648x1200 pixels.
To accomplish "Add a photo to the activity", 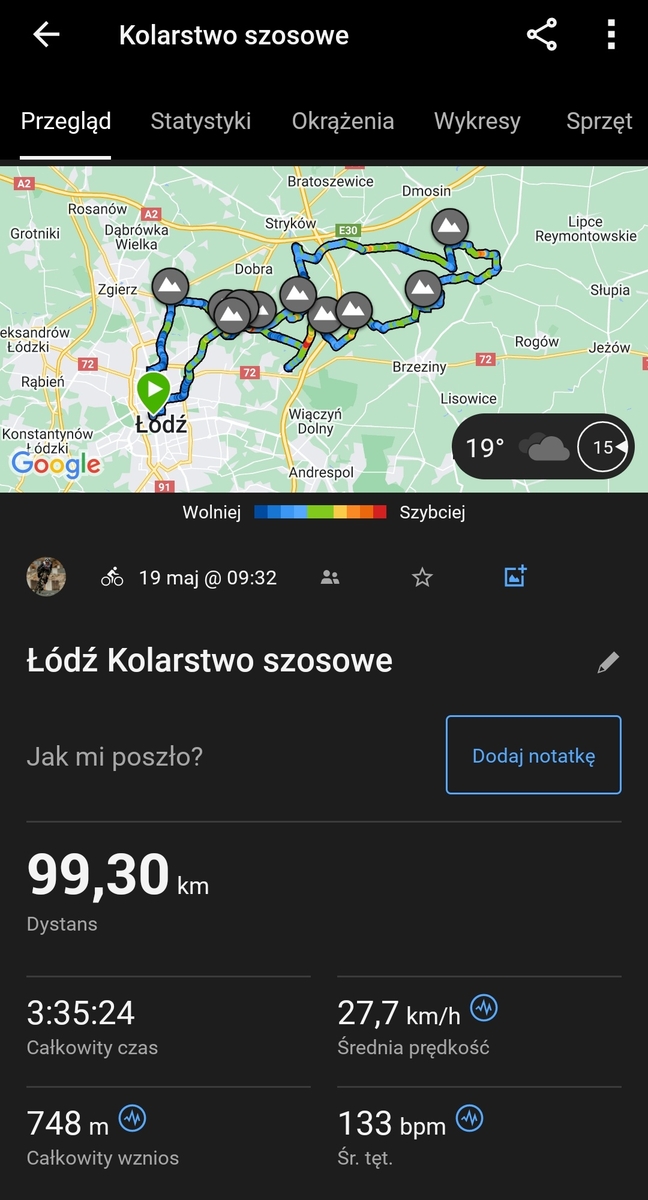I will coord(515,576).
